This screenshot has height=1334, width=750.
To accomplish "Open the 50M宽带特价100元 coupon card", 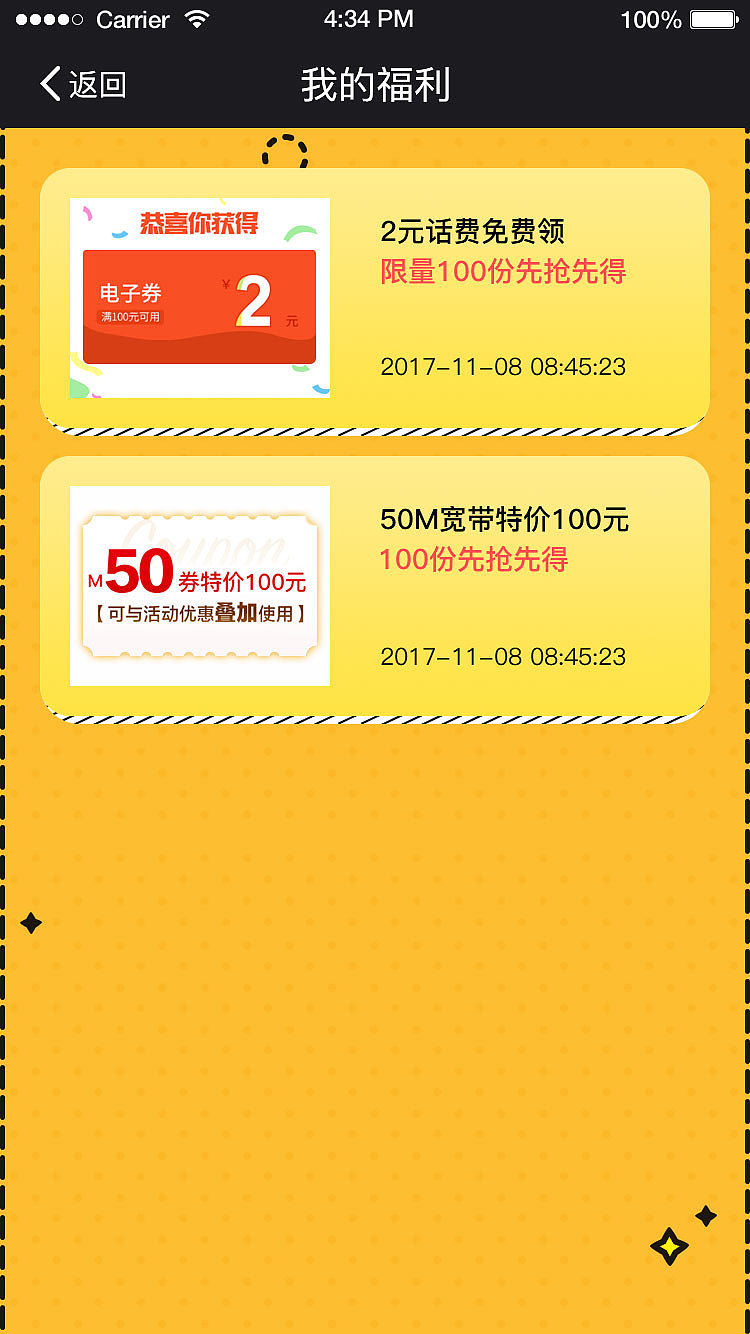I will click(375, 589).
